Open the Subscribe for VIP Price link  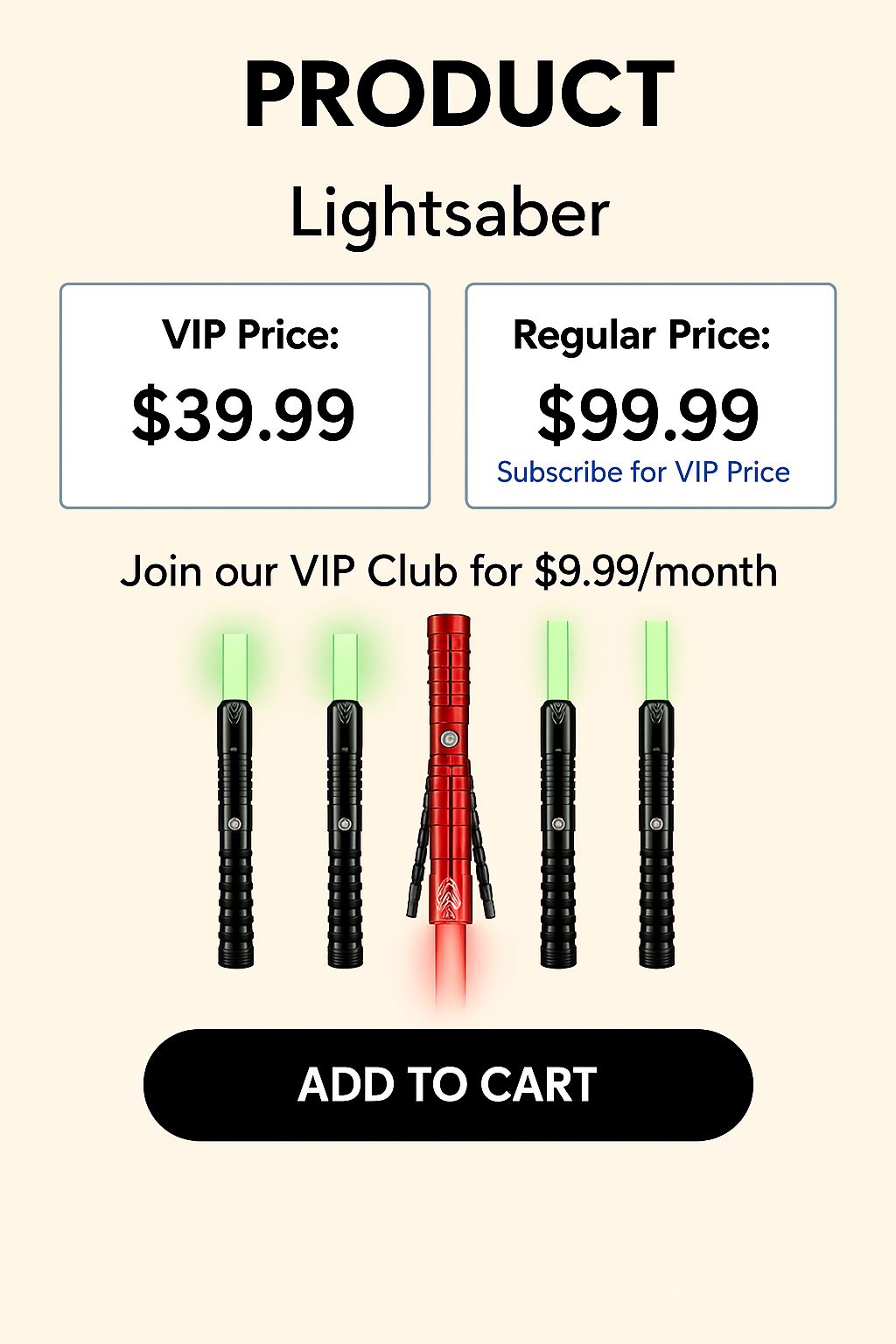coord(643,472)
